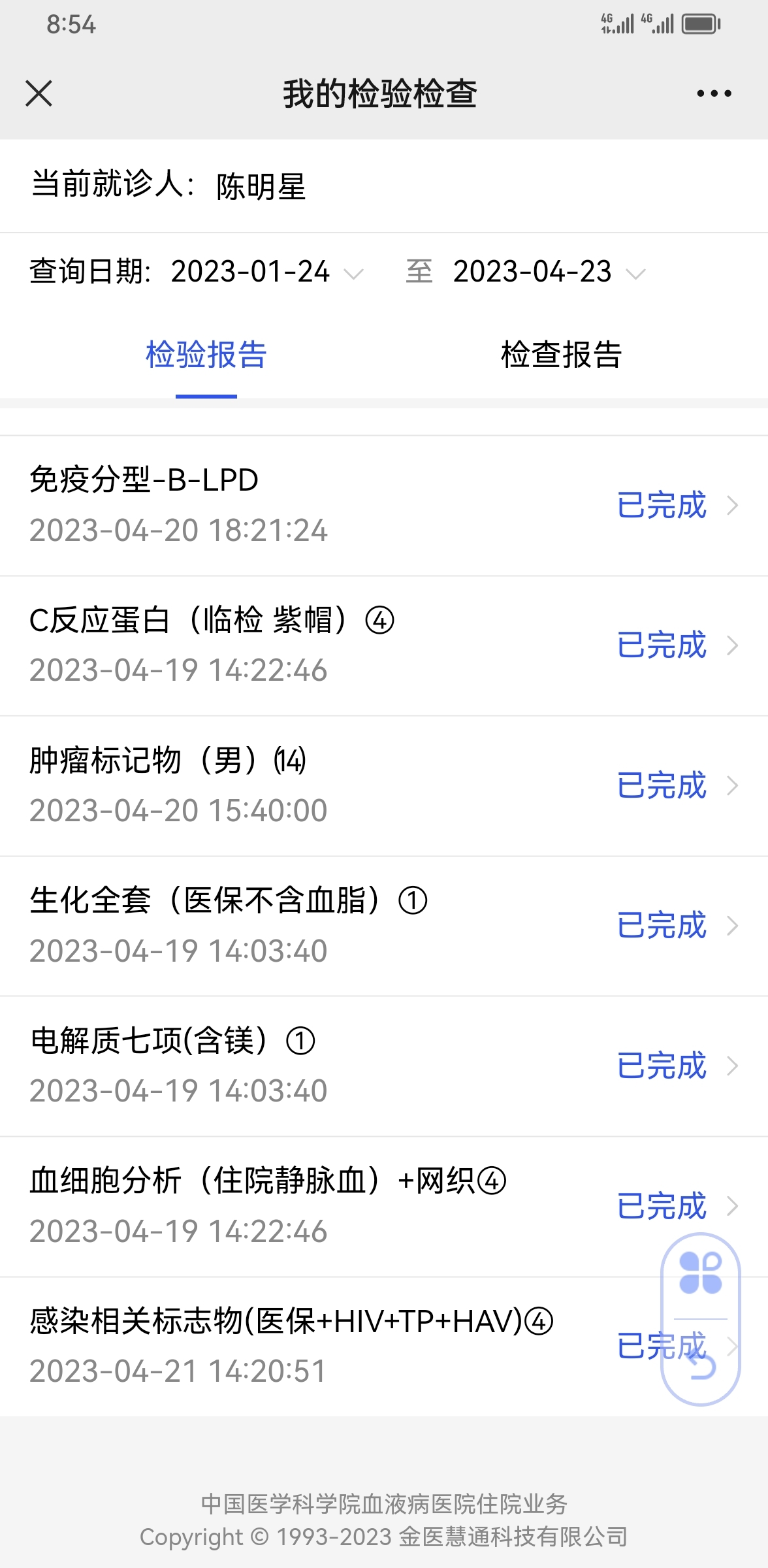Switch to the 检验报告 tab

(x=206, y=356)
